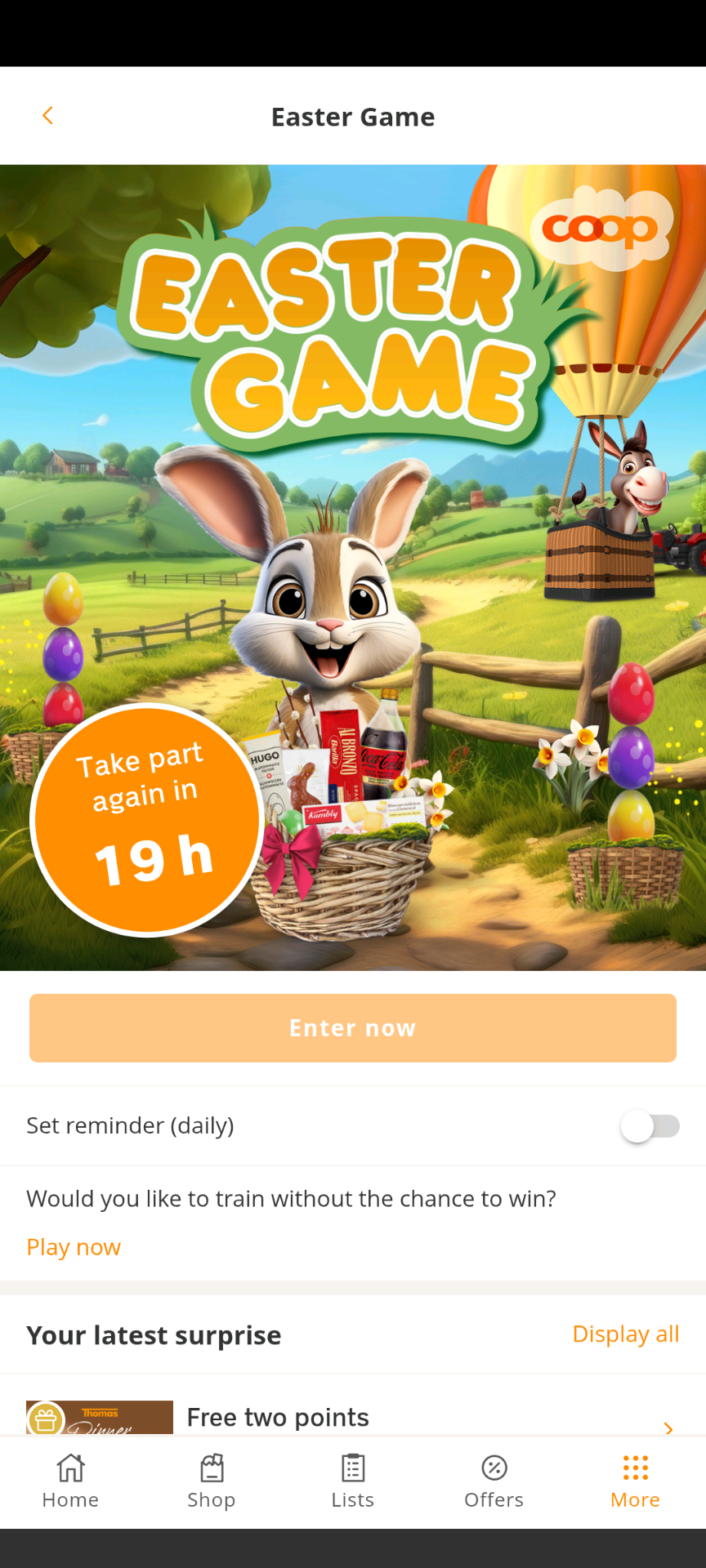This screenshot has width=706, height=1568.
Task: Display all latest surprises
Action: click(625, 1334)
